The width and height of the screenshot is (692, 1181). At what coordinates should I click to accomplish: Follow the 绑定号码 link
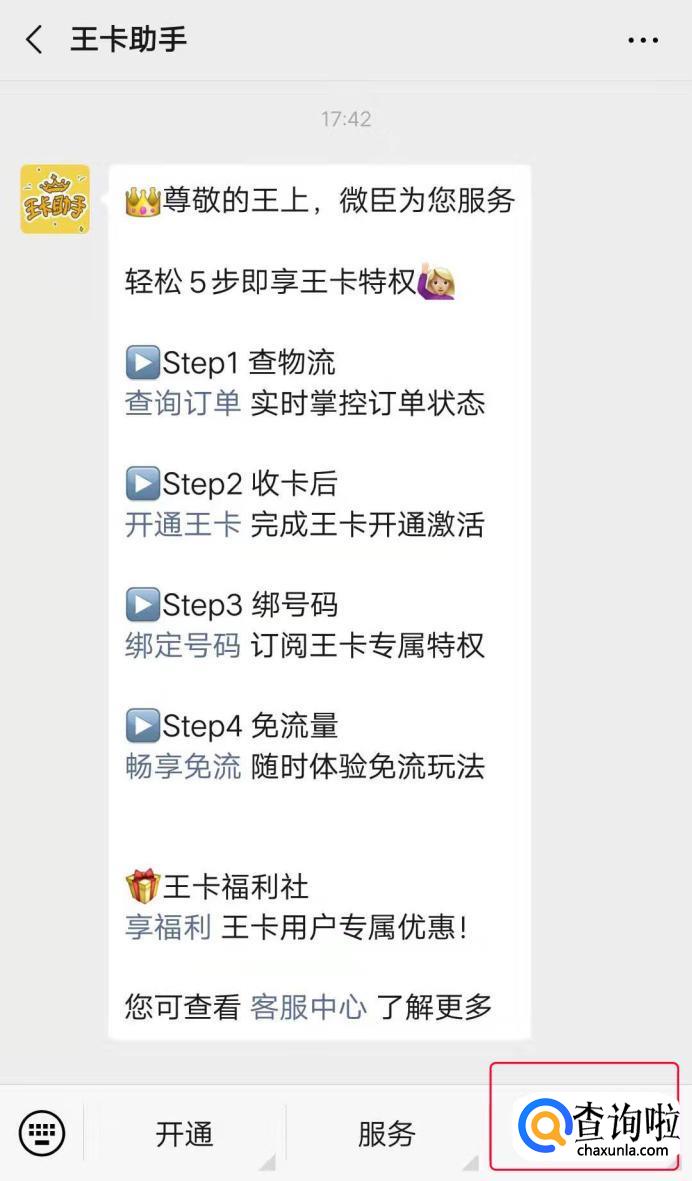click(183, 645)
